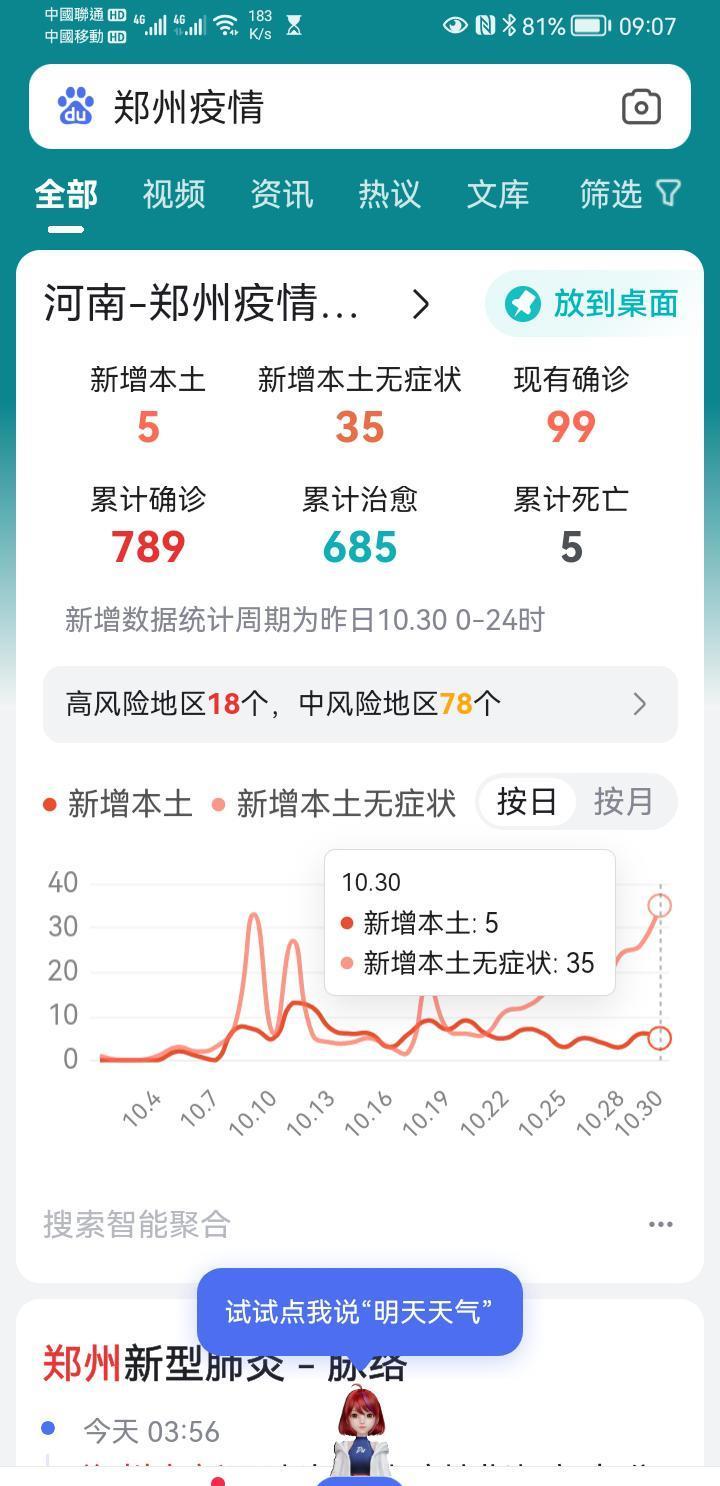Screen dimensions: 720x1486
Task: Open 河南-郑州疫情 details via the chevron
Action: point(421,304)
